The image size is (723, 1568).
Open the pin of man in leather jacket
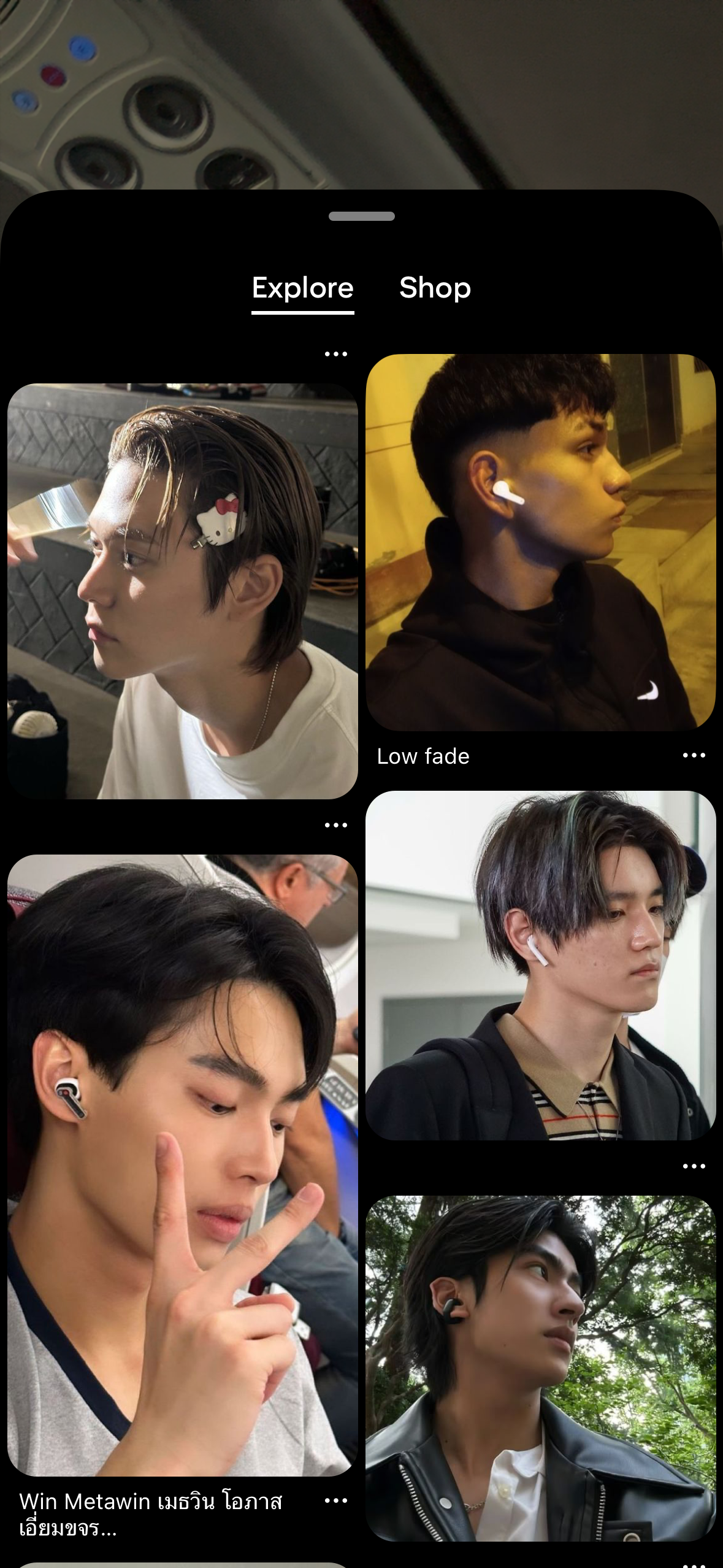tap(540, 1368)
